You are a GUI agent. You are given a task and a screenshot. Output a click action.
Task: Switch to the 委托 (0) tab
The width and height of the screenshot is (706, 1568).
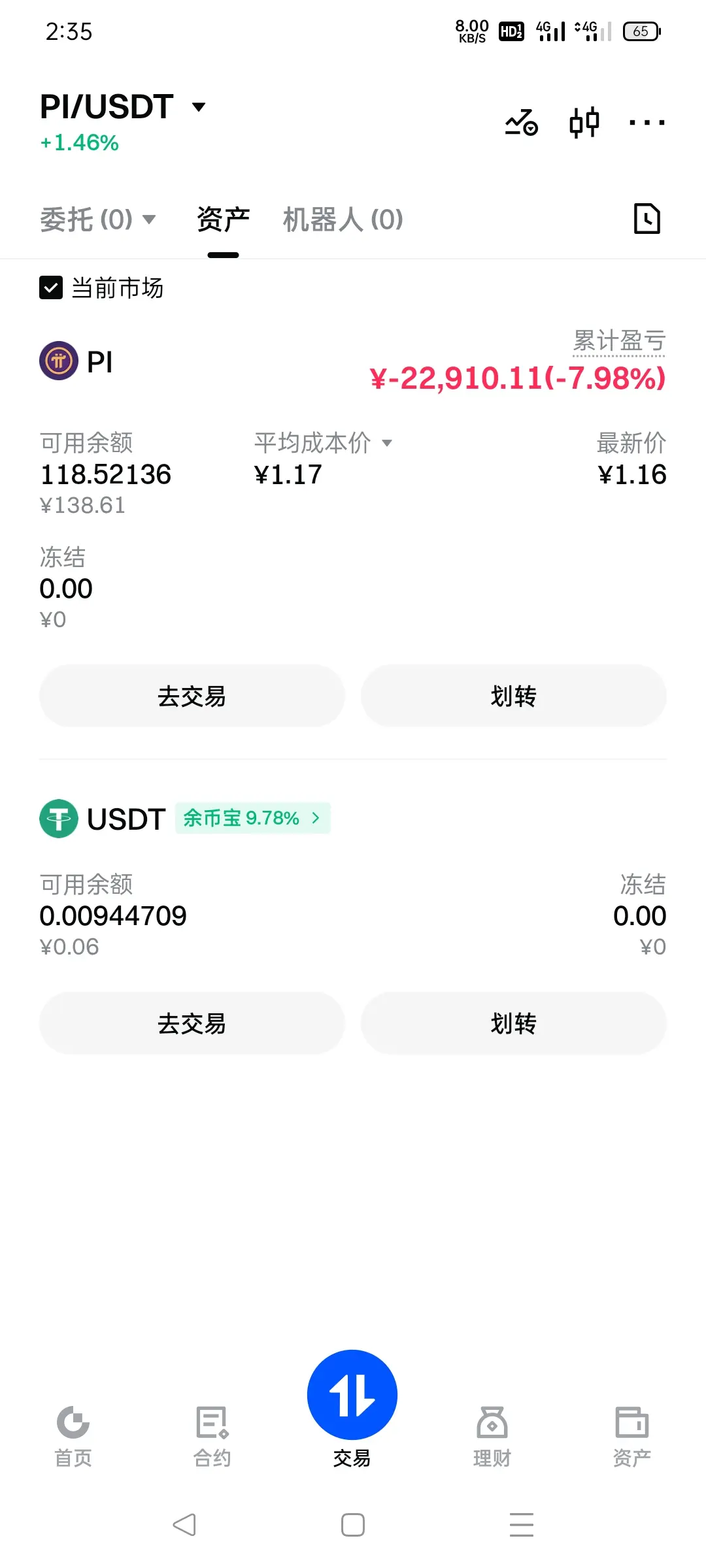point(97,220)
